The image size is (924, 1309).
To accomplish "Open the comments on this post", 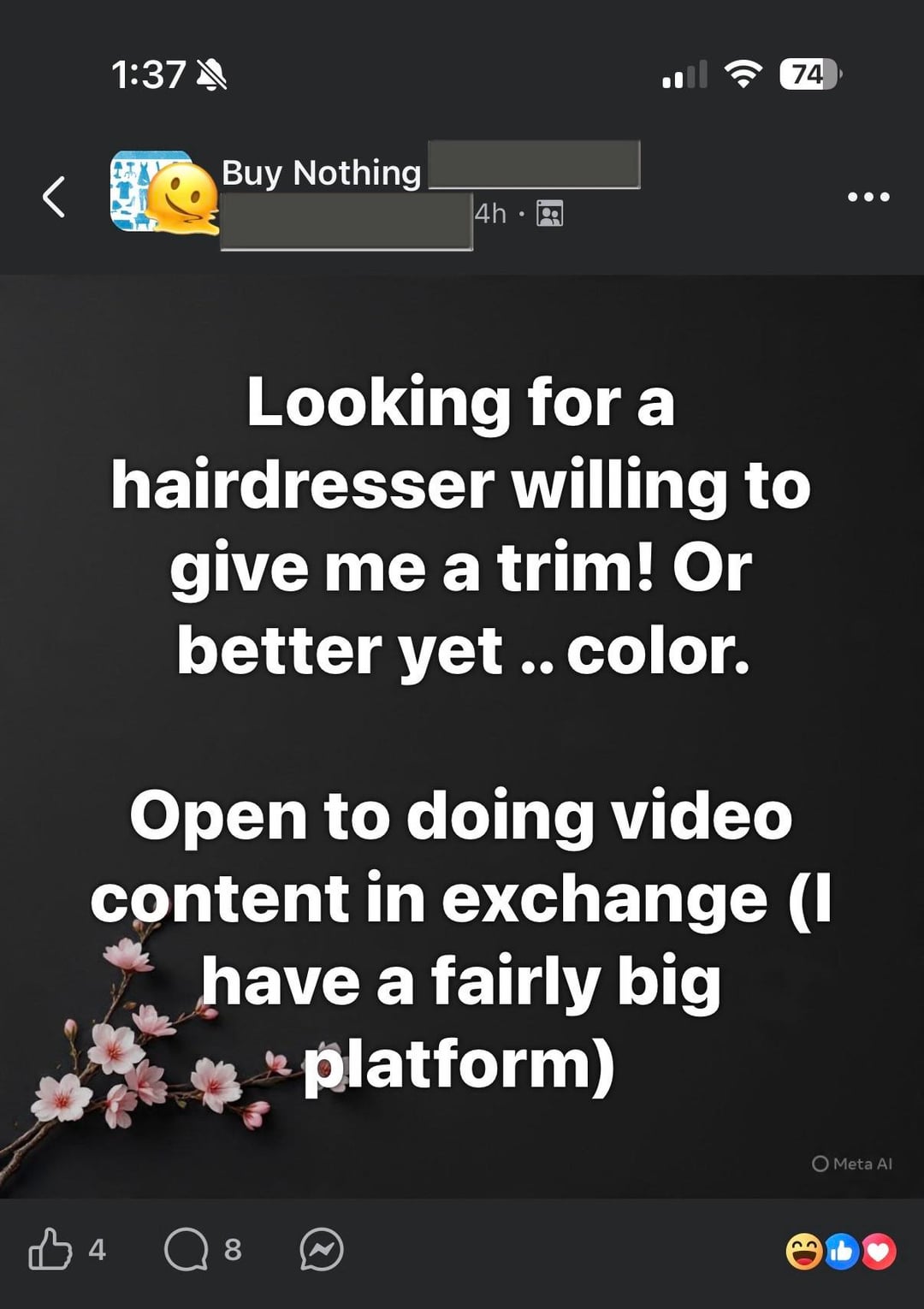I will pos(187,1249).
